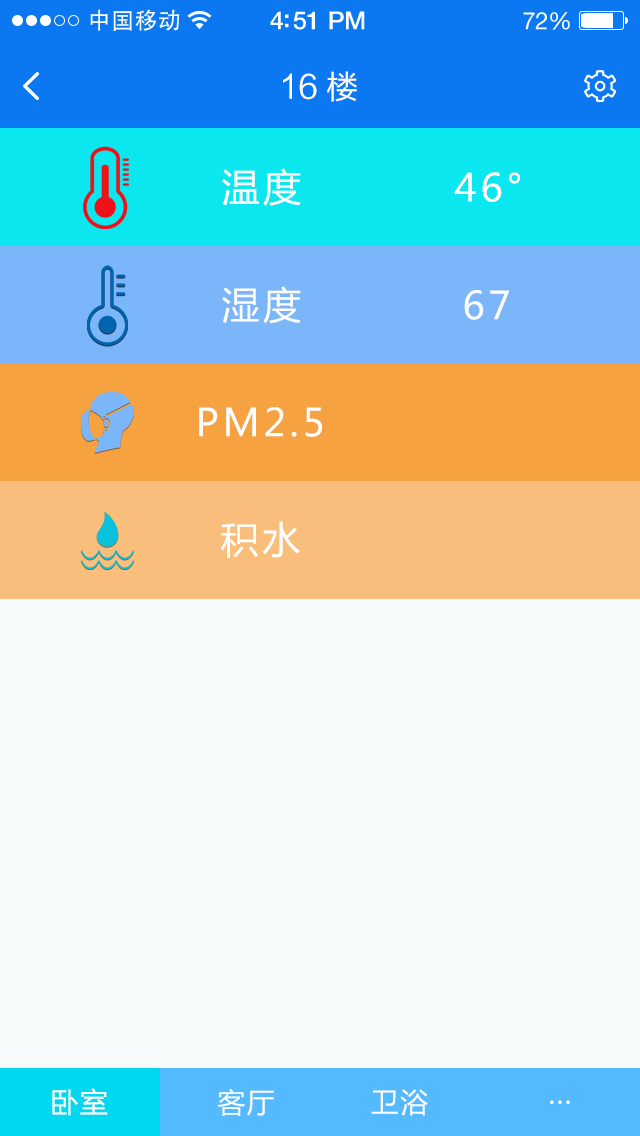Switch to the 卫浴 tab
Screen dimensions: 640x1136
point(400,1102)
